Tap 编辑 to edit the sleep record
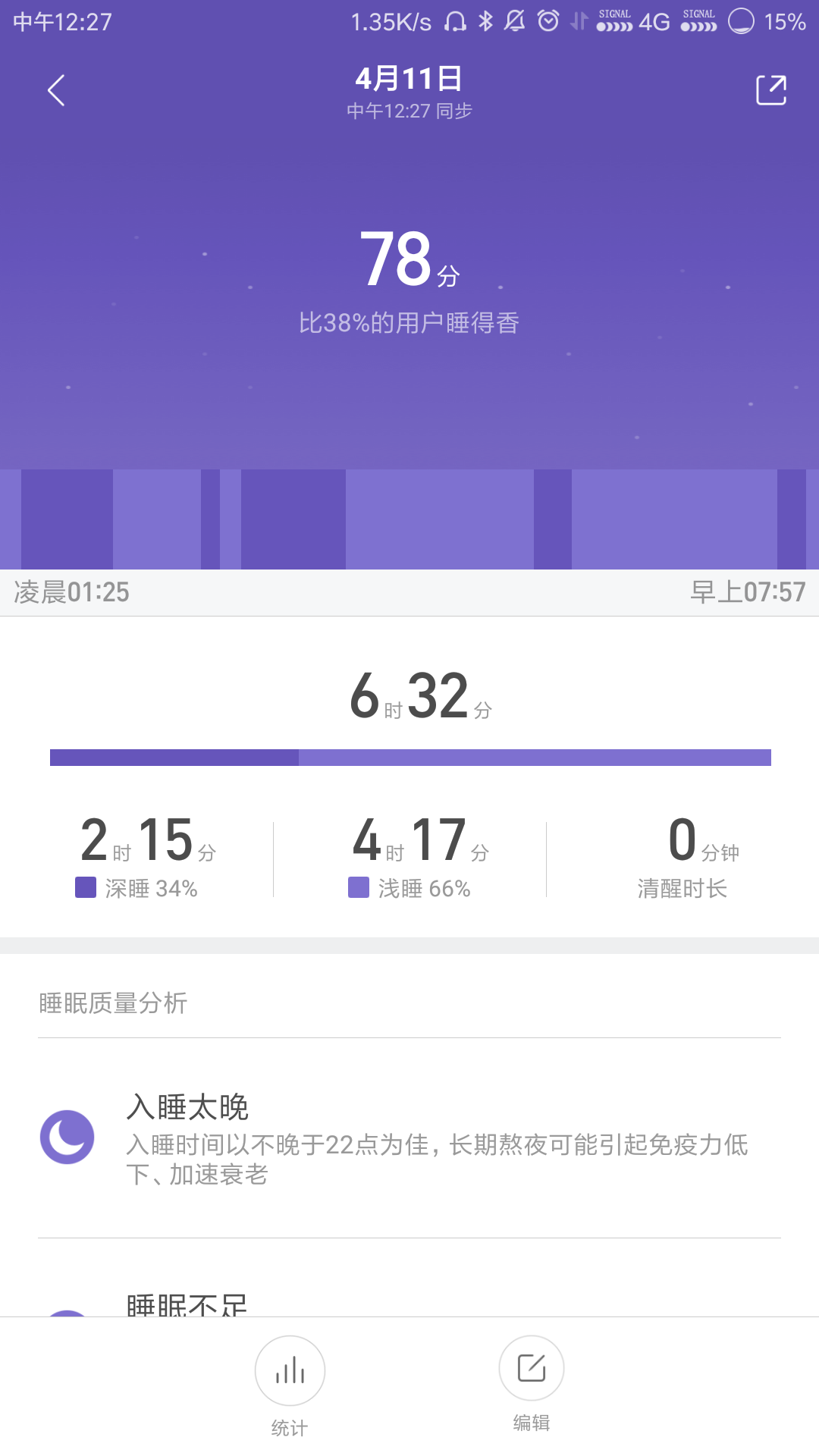 531,1369
